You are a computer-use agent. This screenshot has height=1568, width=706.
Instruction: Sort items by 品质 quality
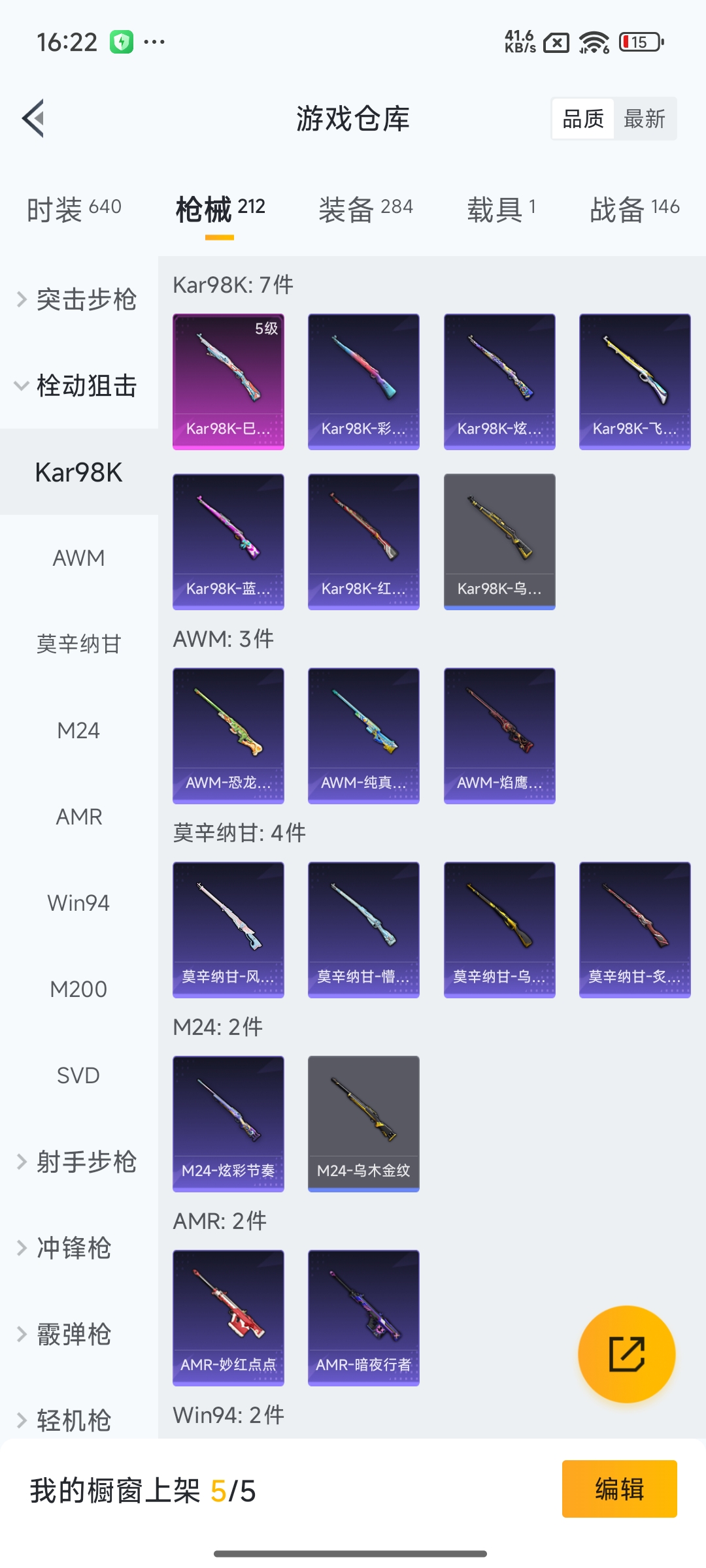[x=584, y=118]
